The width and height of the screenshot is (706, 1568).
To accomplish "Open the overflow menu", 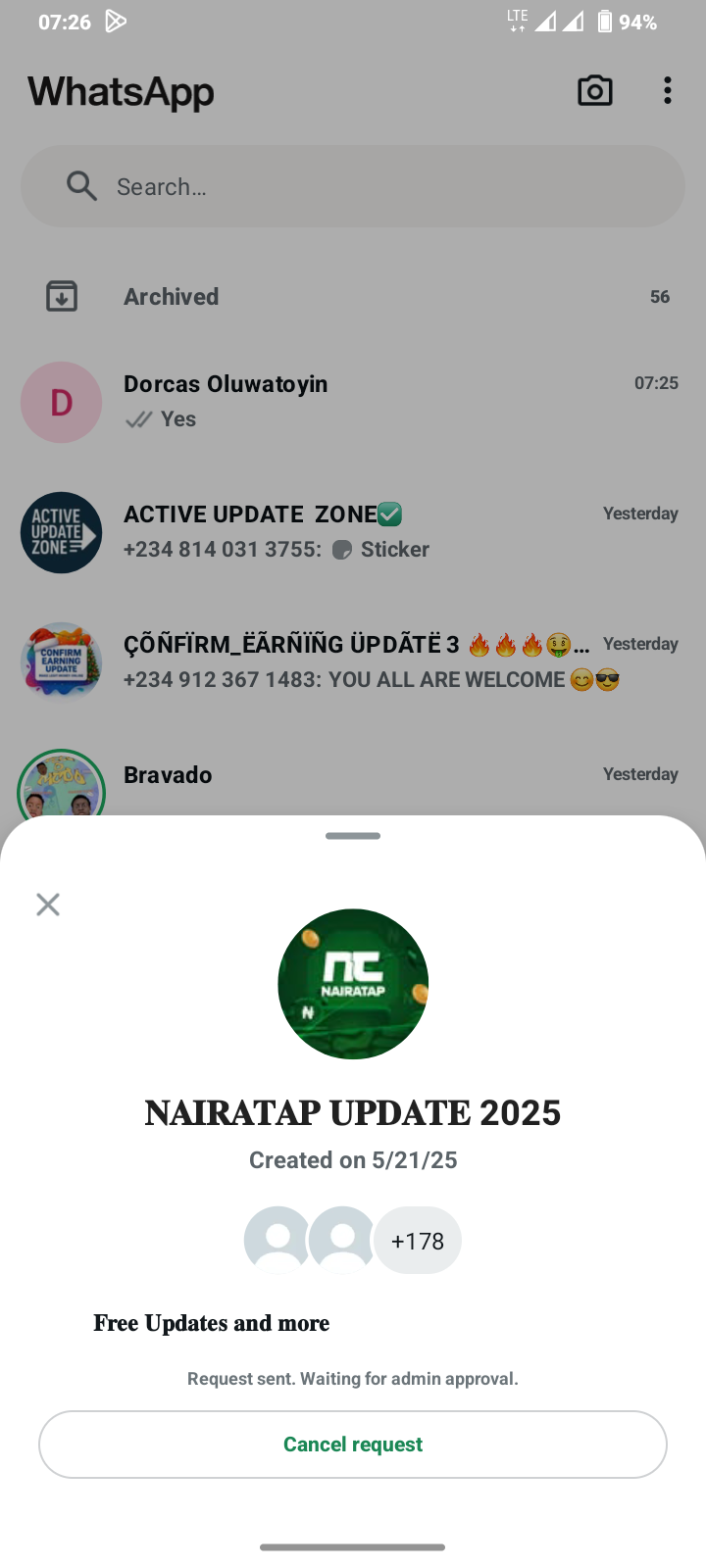I will 668,91.
